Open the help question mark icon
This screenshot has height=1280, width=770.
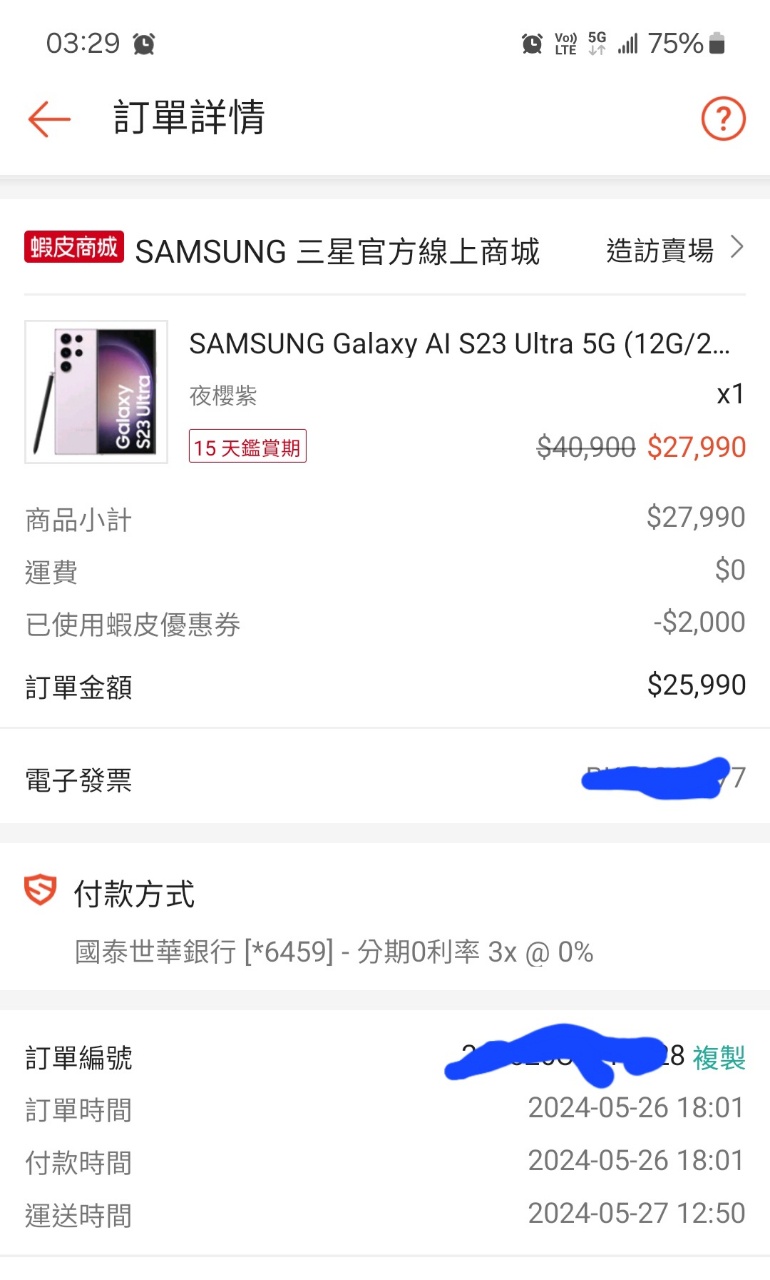pos(723,119)
